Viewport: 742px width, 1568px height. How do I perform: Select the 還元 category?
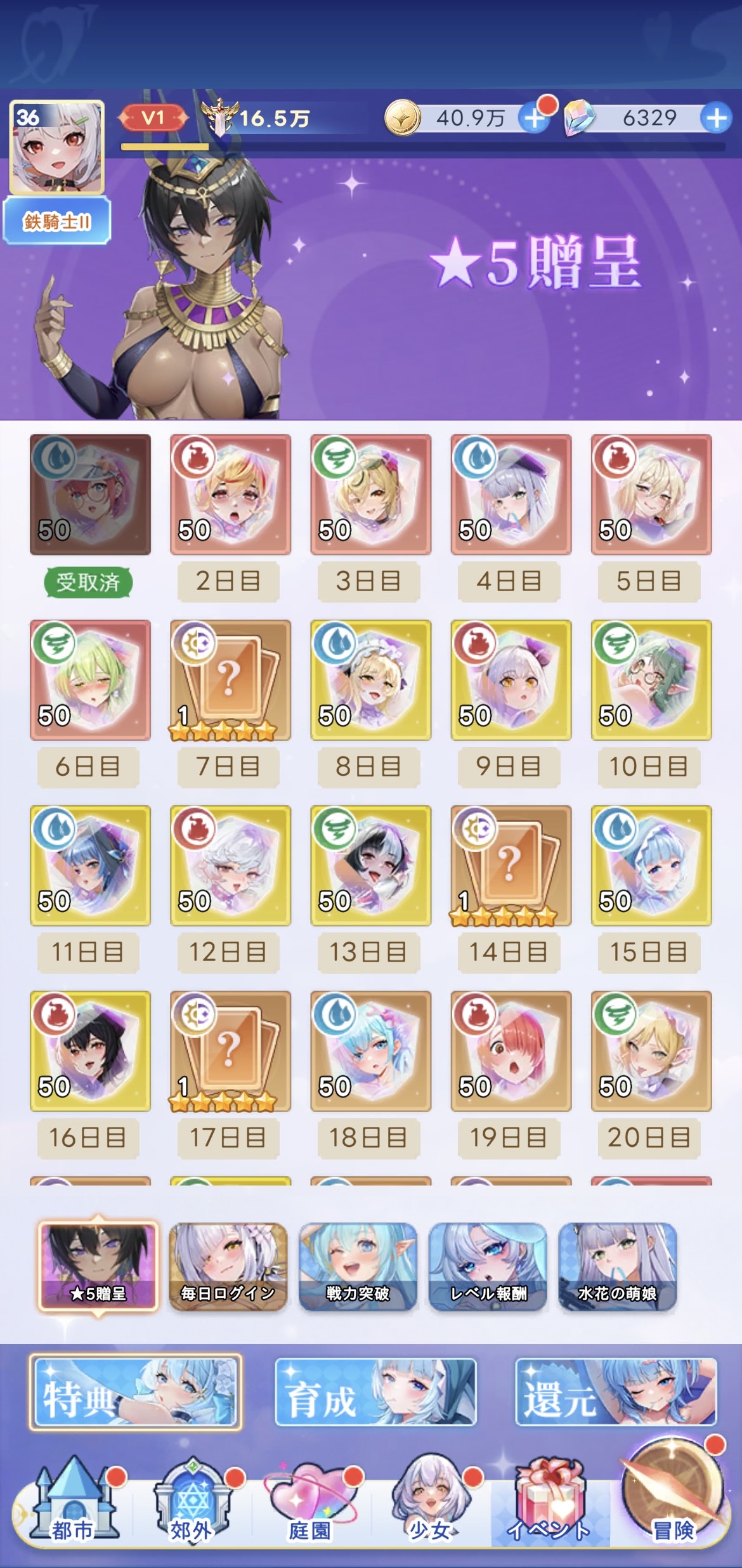pos(616,1392)
